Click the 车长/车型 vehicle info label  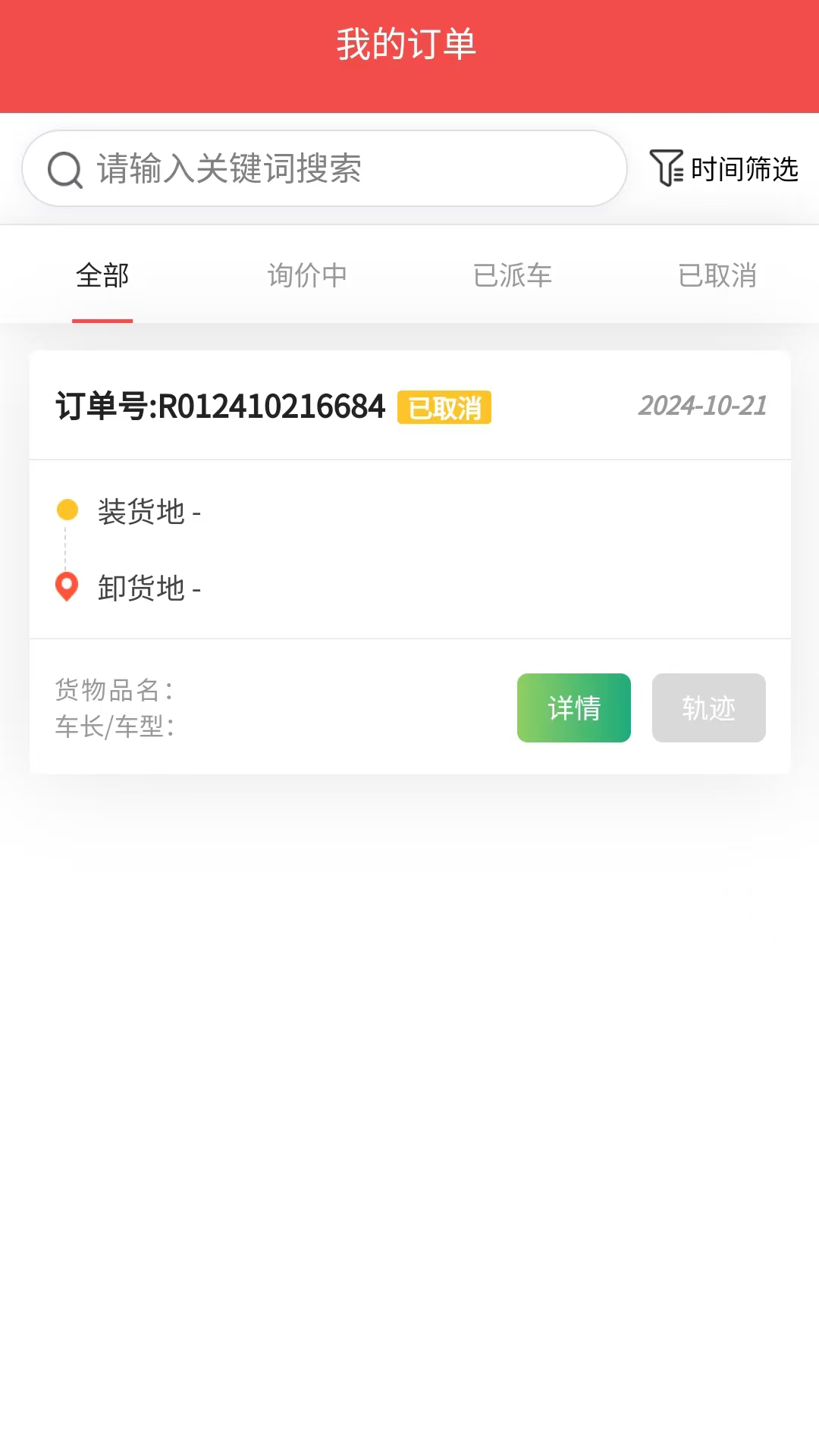(x=114, y=726)
